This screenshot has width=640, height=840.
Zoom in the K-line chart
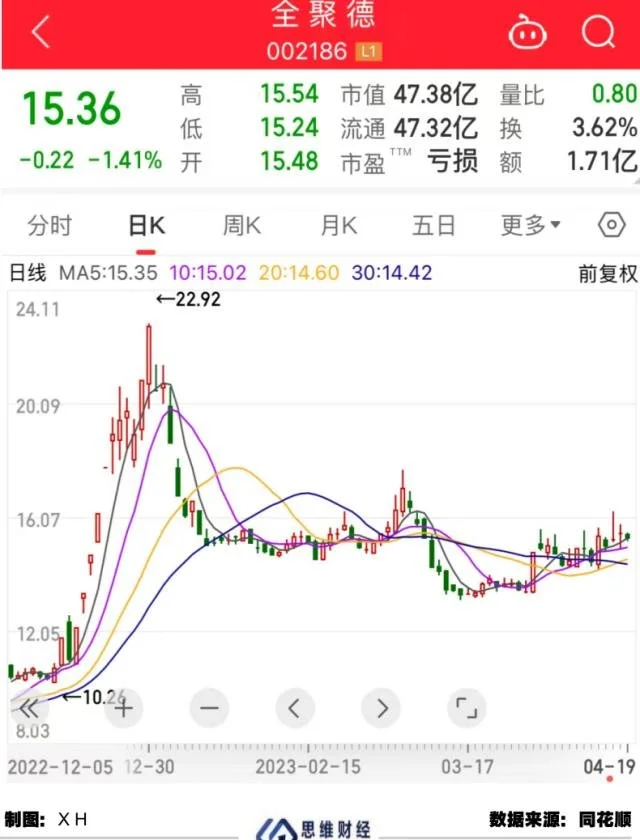coord(124,708)
